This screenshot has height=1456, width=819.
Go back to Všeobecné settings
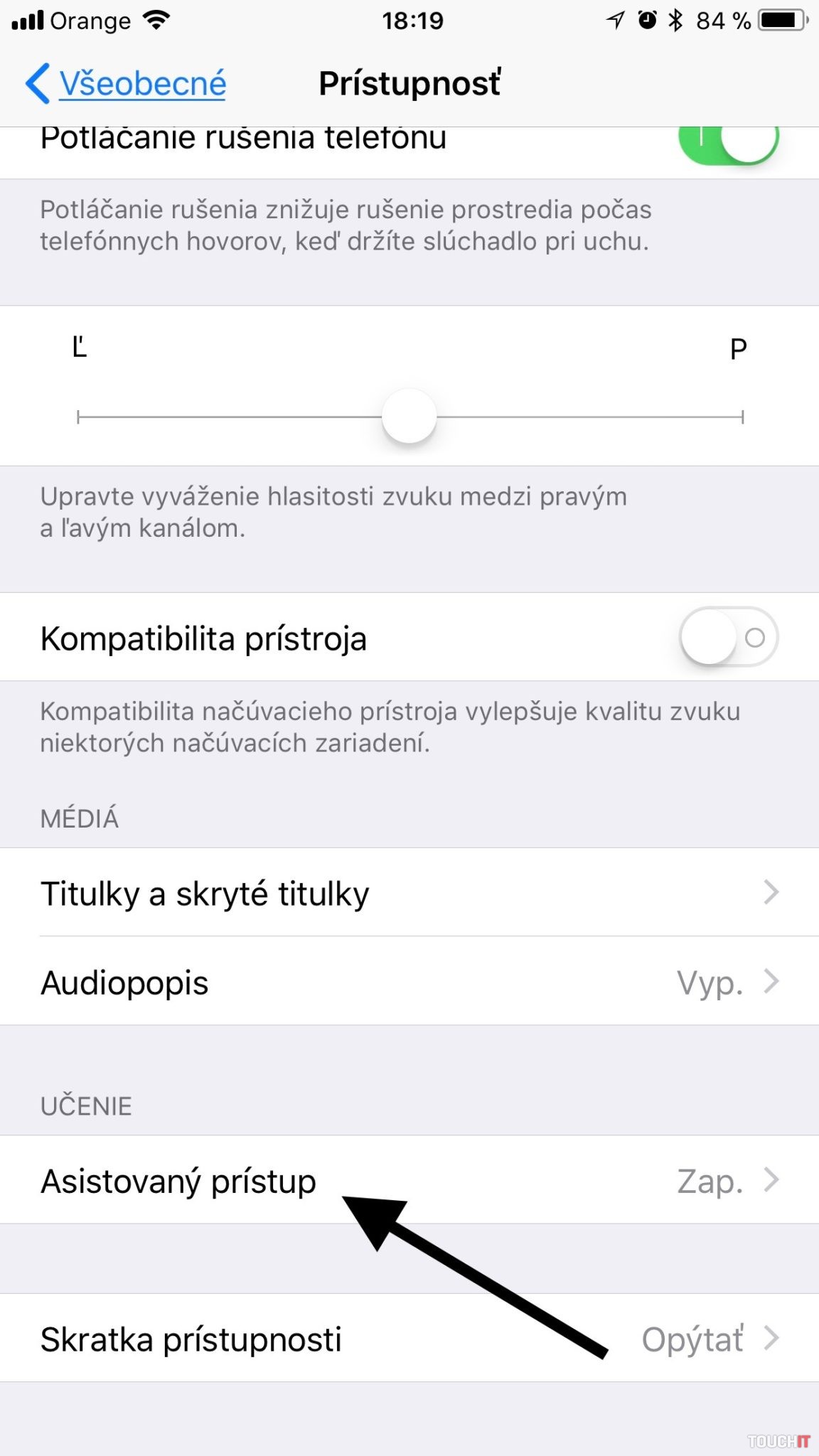[x=127, y=84]
